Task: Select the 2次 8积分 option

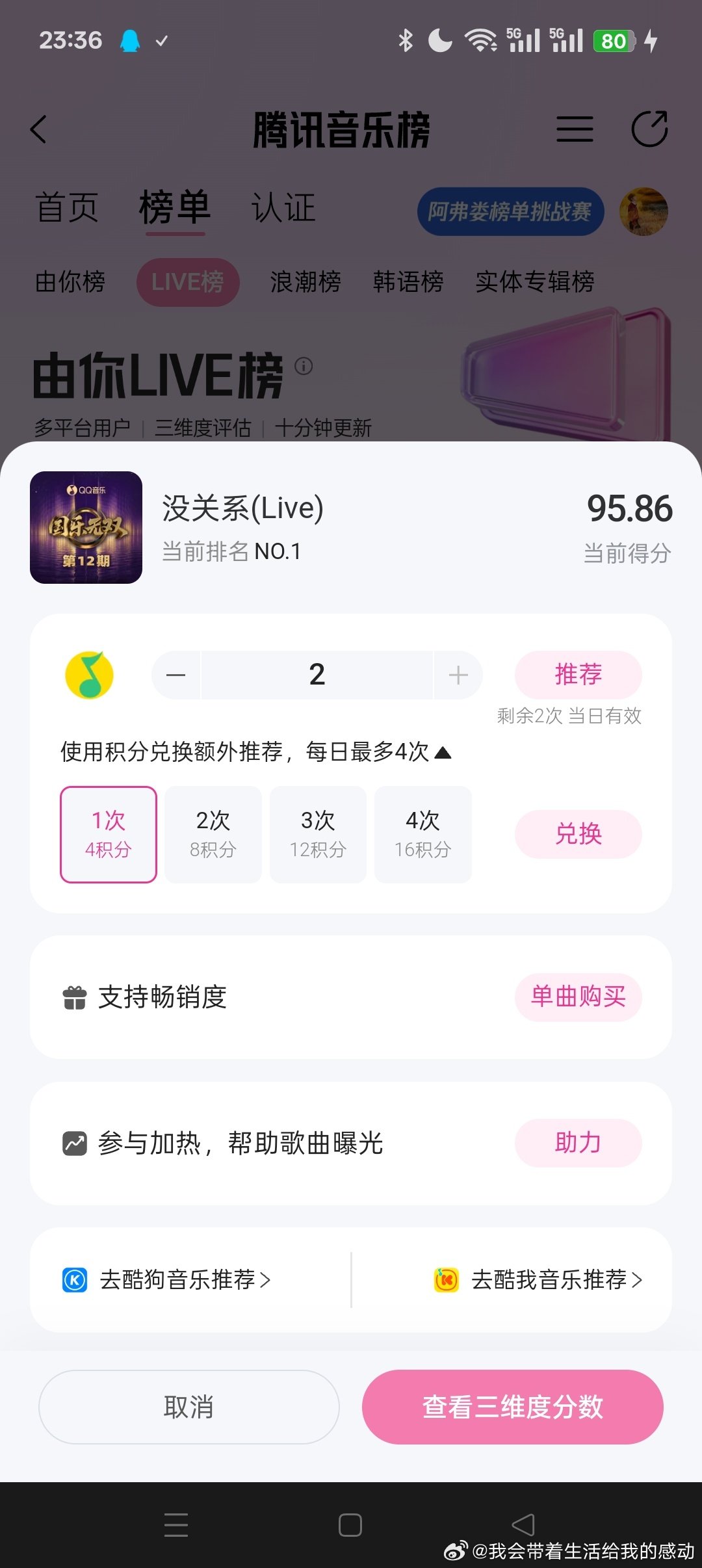Action: tap(213, 834)
